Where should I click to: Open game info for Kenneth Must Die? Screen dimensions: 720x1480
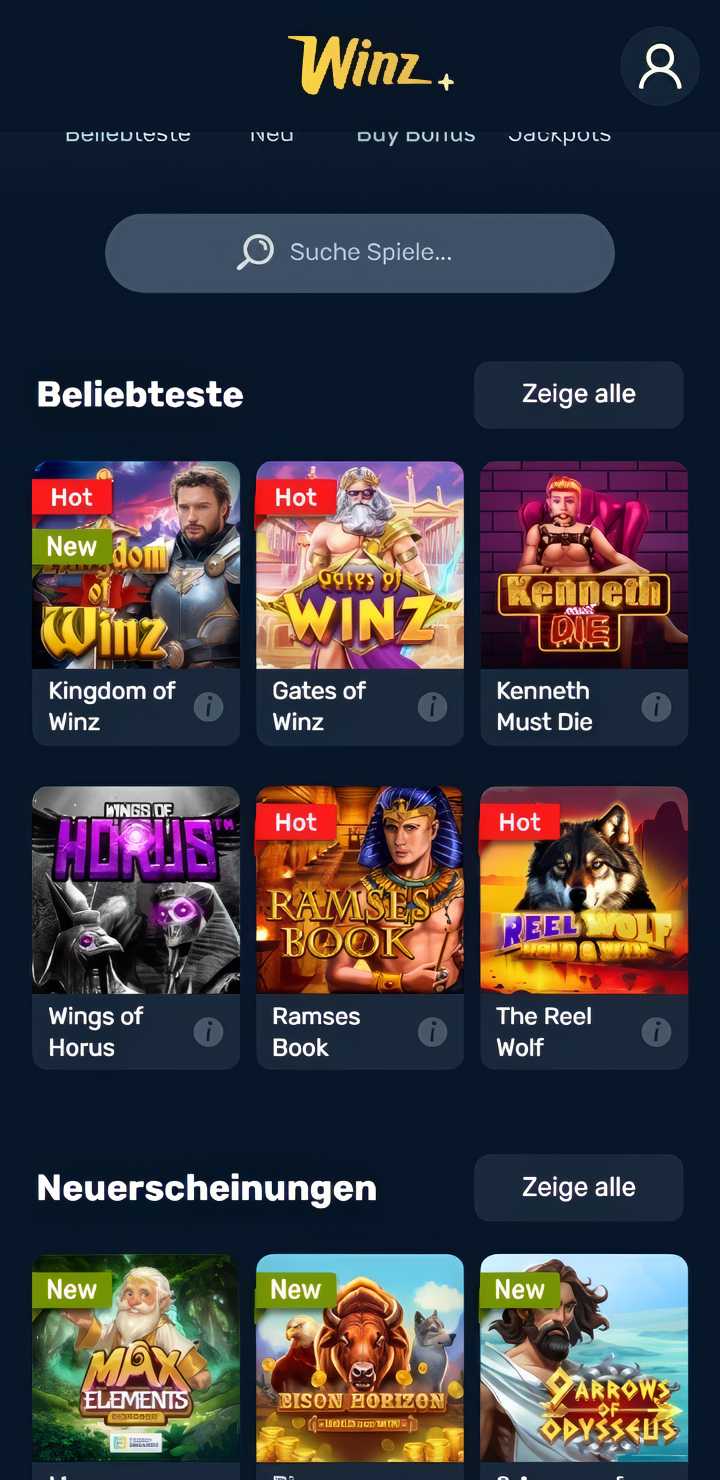(657, 707)
